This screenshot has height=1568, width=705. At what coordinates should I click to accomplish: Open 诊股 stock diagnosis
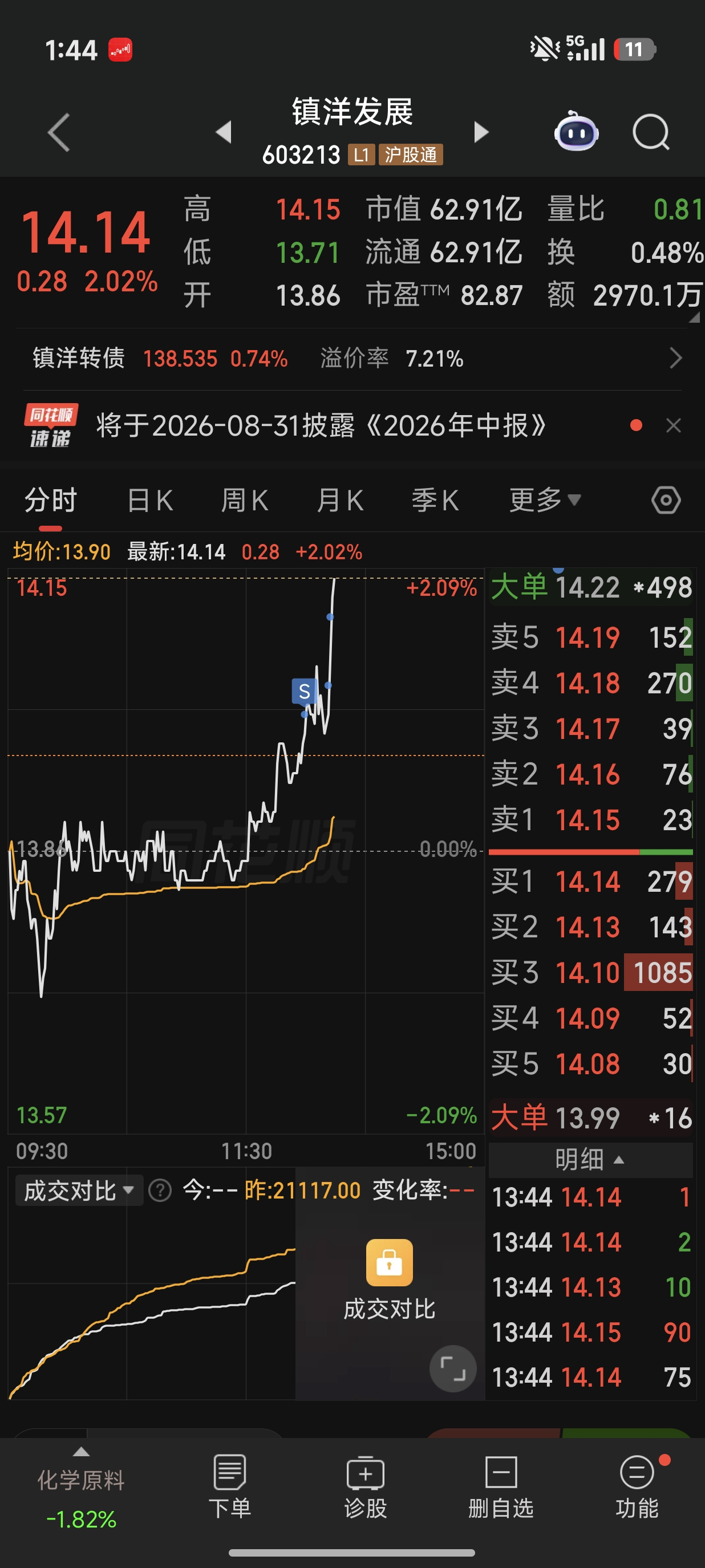tap(365, 1487)
